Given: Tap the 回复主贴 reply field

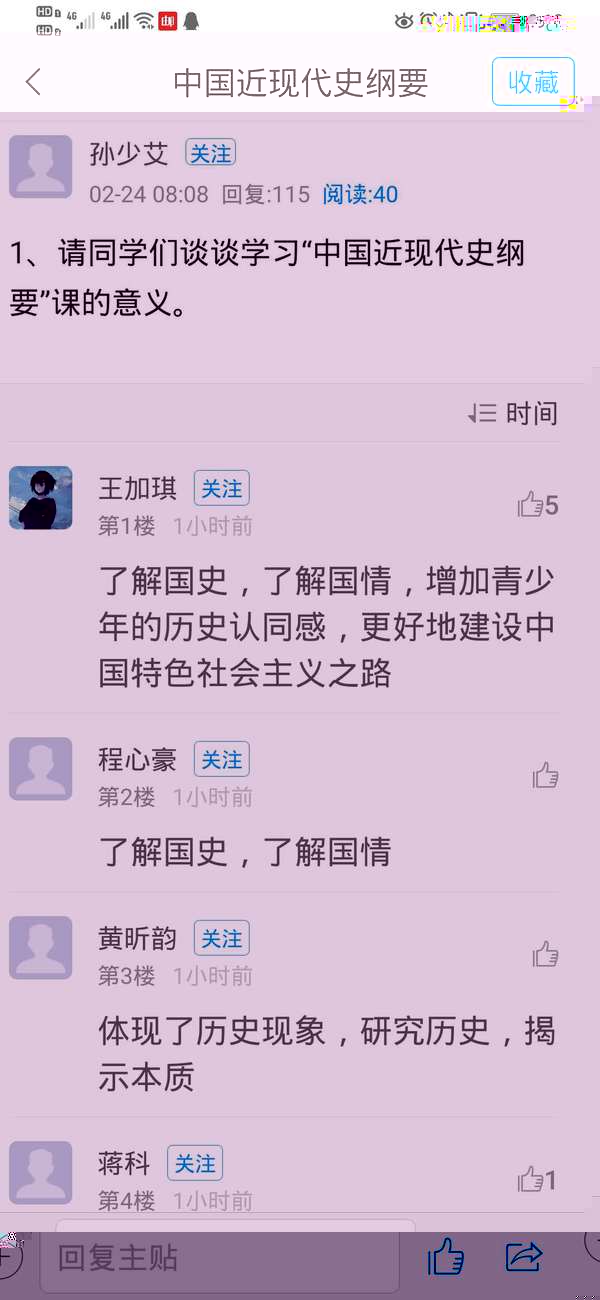Looking at the screenshot, I should click(x=218, y=1258).
